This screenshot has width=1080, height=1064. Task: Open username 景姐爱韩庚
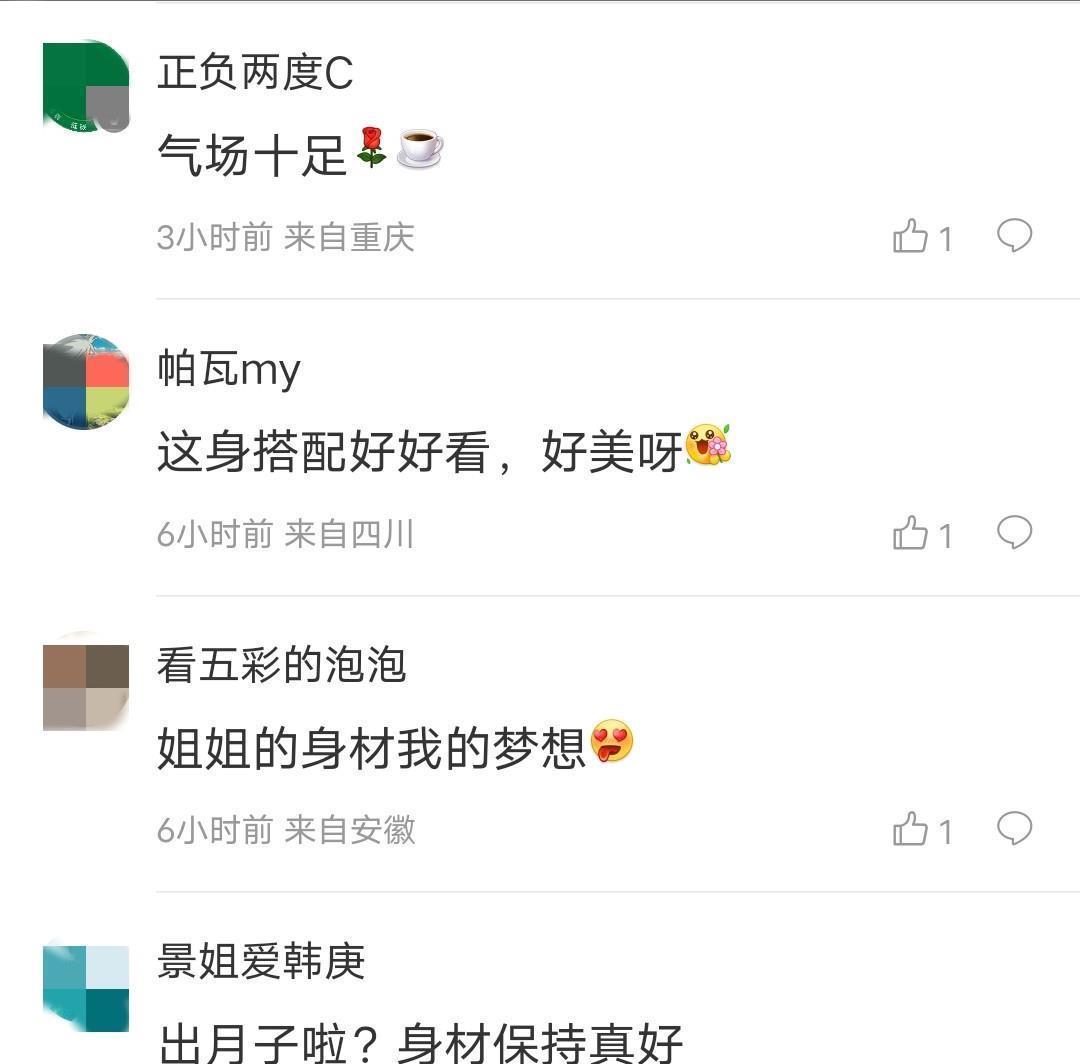tap(261, 961)
